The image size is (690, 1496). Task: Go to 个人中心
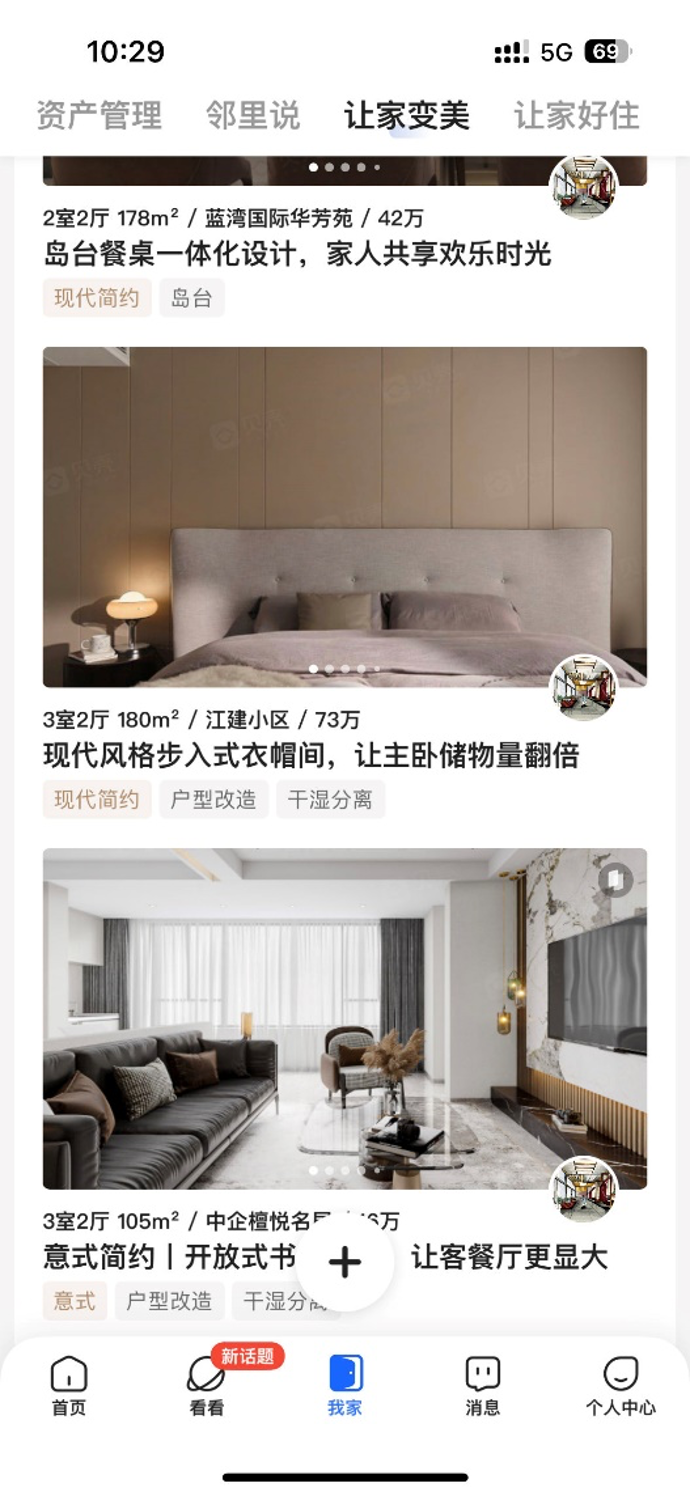coord(620,1386)
